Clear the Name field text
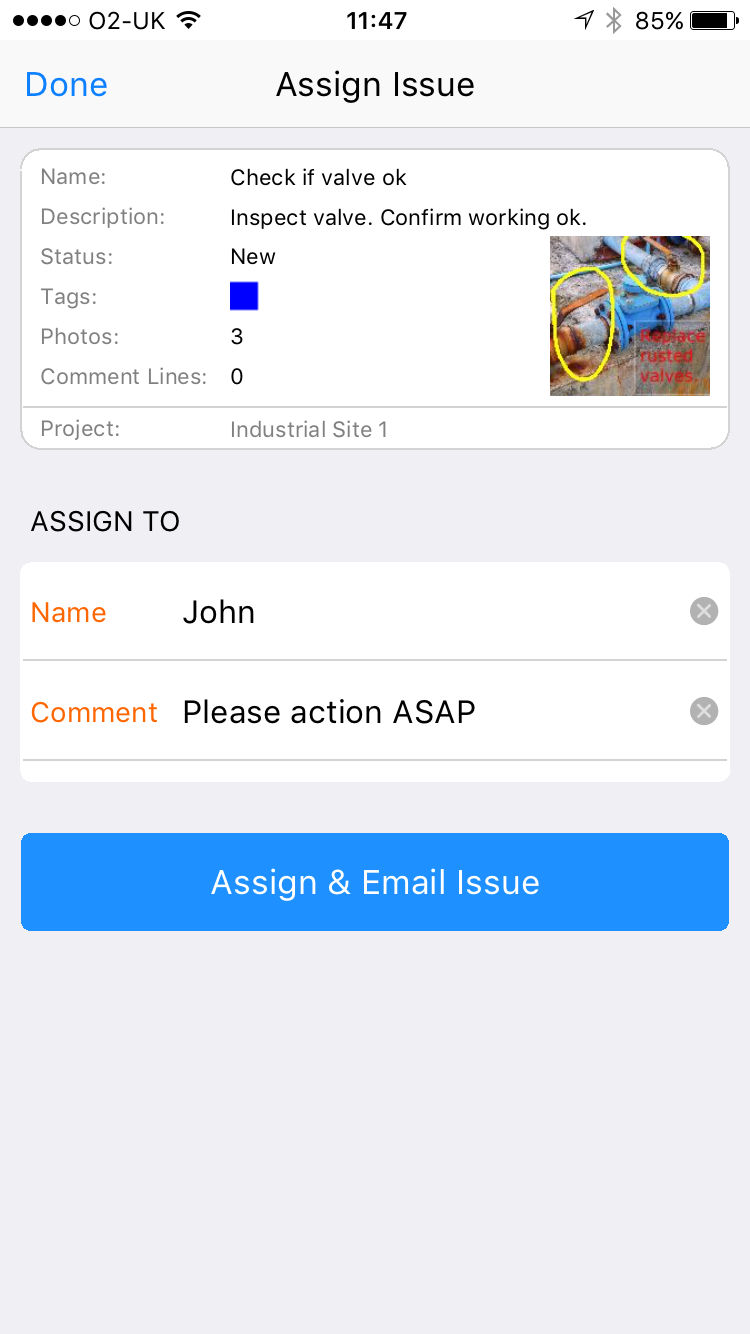 704,611
